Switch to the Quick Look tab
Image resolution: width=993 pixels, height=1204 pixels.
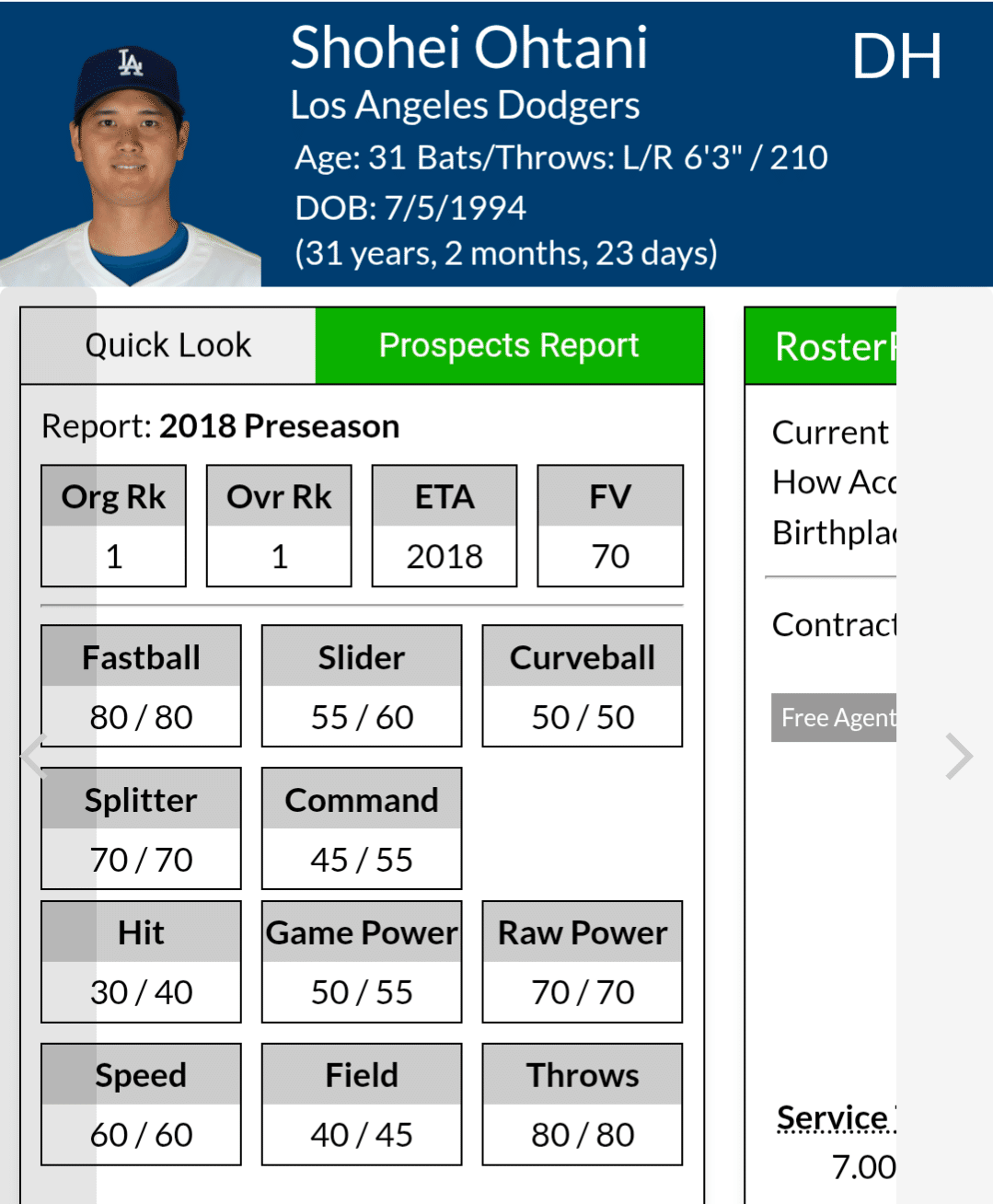pos(167,345)
